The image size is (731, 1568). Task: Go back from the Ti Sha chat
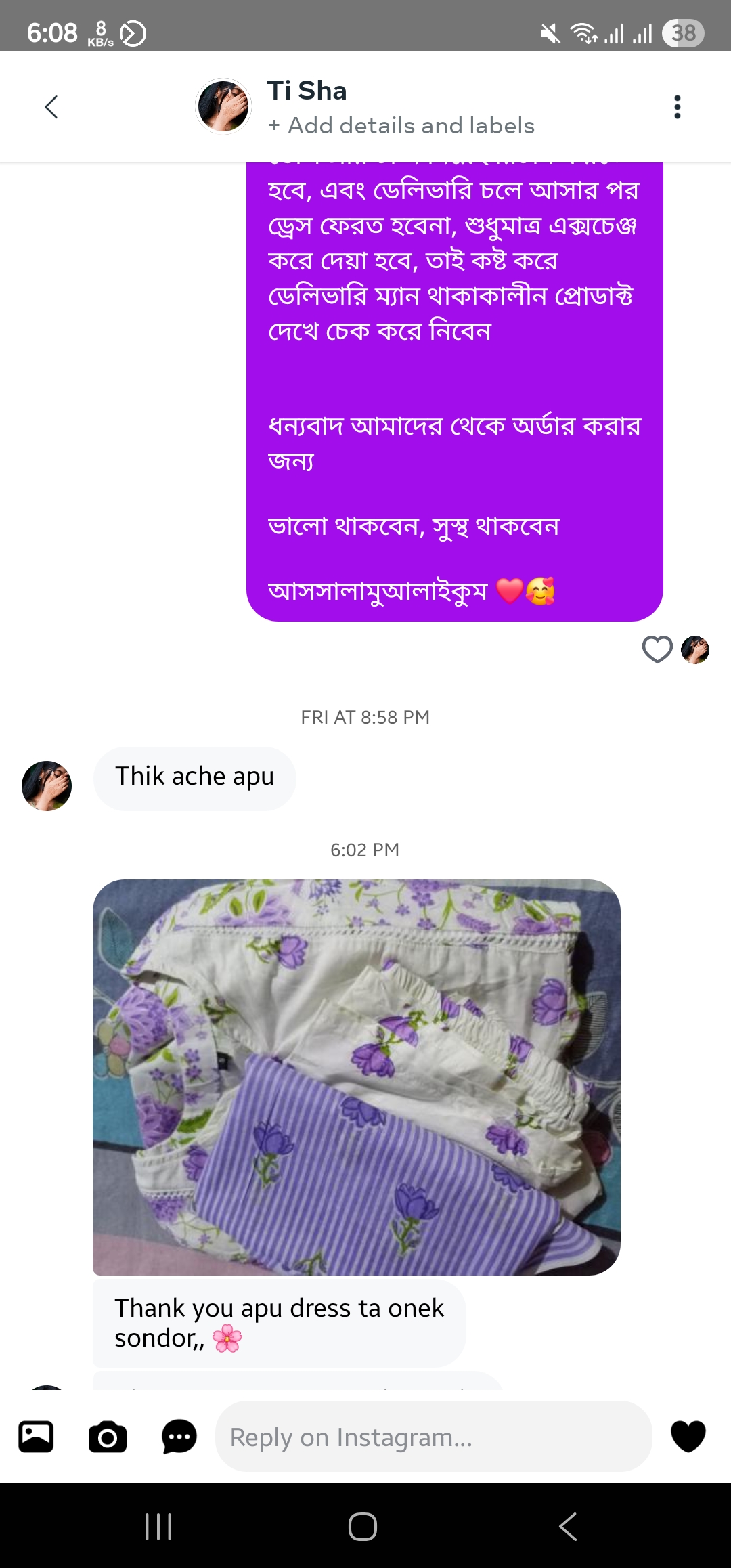tap(51, 107)
